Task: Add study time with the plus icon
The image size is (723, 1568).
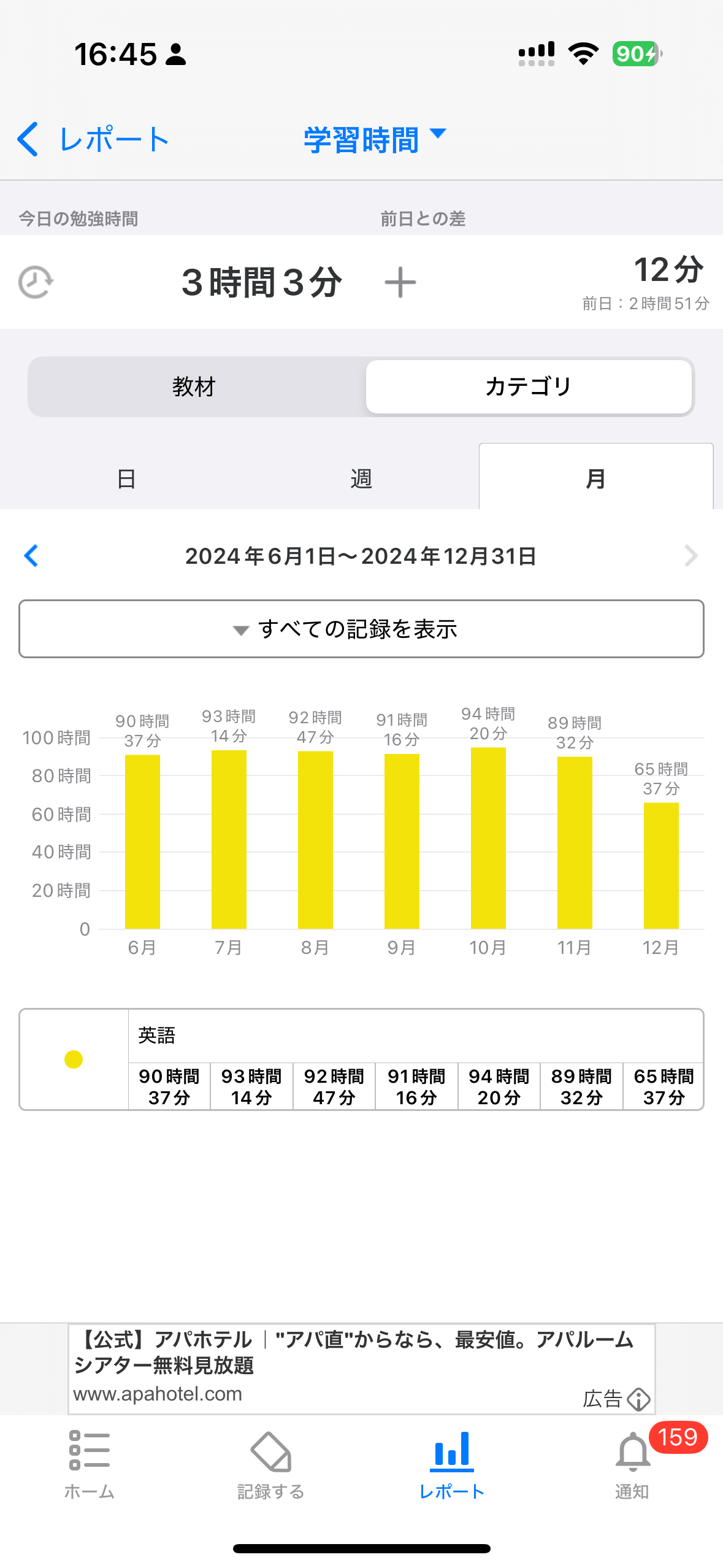Action: (x=400, y=282)
